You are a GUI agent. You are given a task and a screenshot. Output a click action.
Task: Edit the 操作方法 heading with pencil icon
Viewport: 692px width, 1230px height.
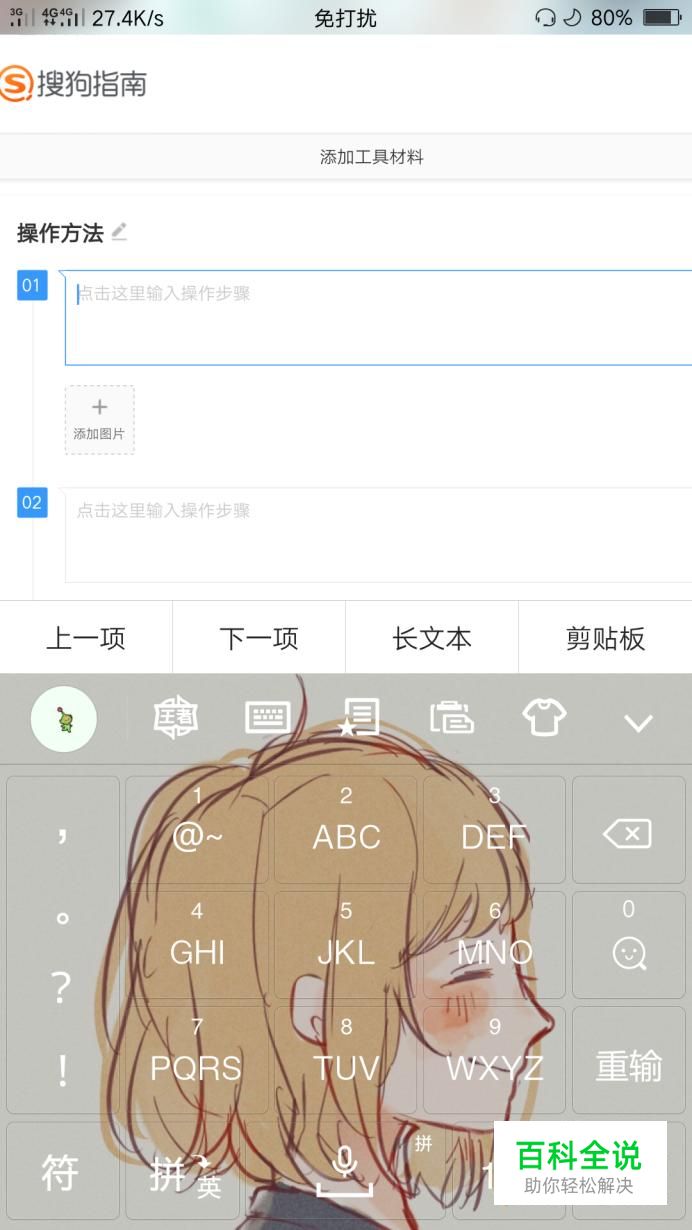point(119,232)
